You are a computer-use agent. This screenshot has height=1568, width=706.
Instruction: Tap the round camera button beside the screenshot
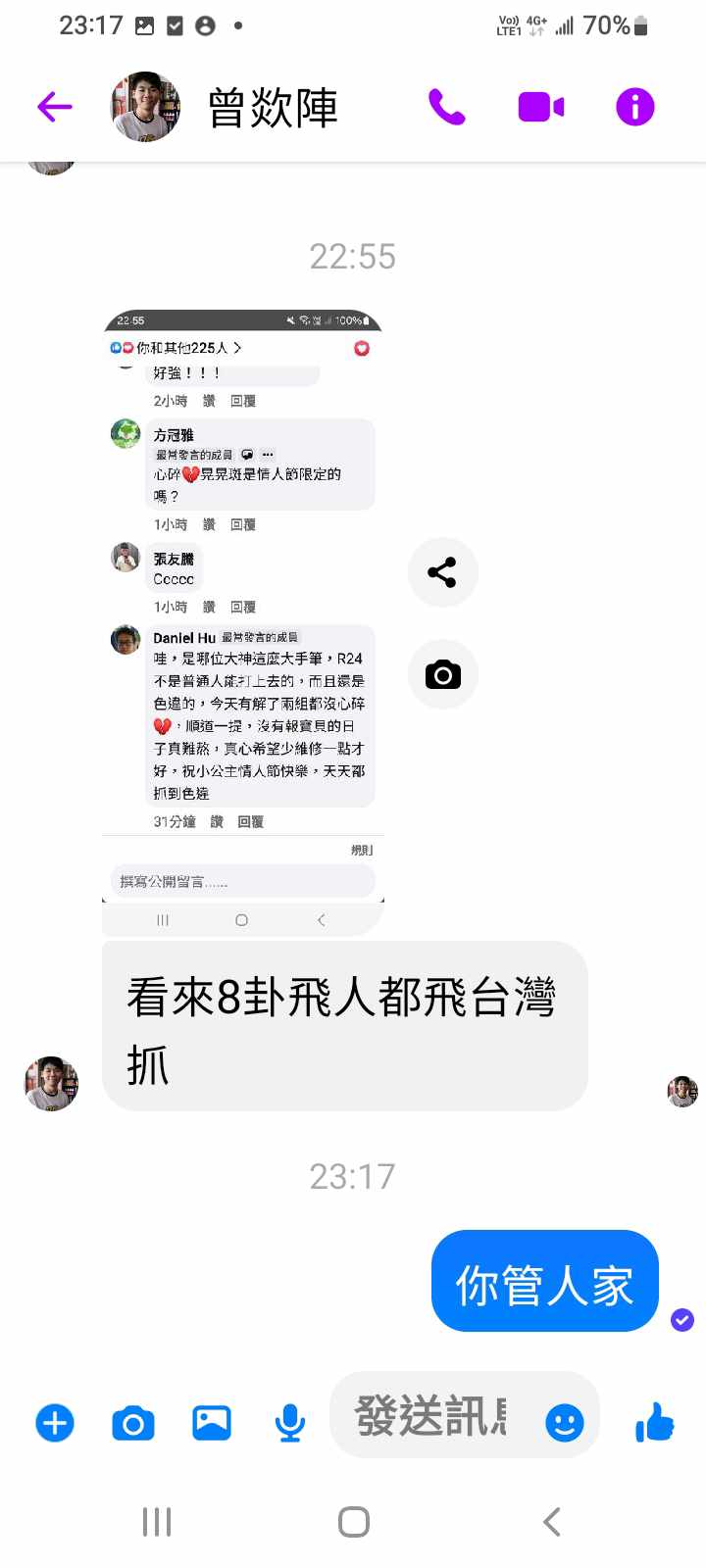[x=442, y=674]
